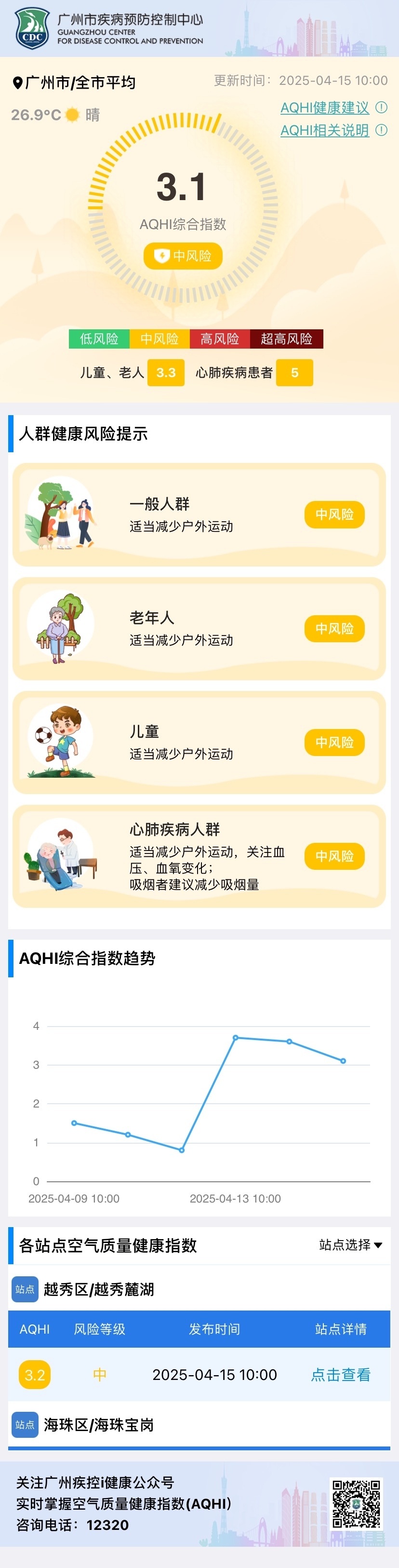Image resolution: width=399 pixels, height=1568 pixels.
Task: Tap 点击查看 for 越秀区/越秀麓湖 station
Action: 341,1375
